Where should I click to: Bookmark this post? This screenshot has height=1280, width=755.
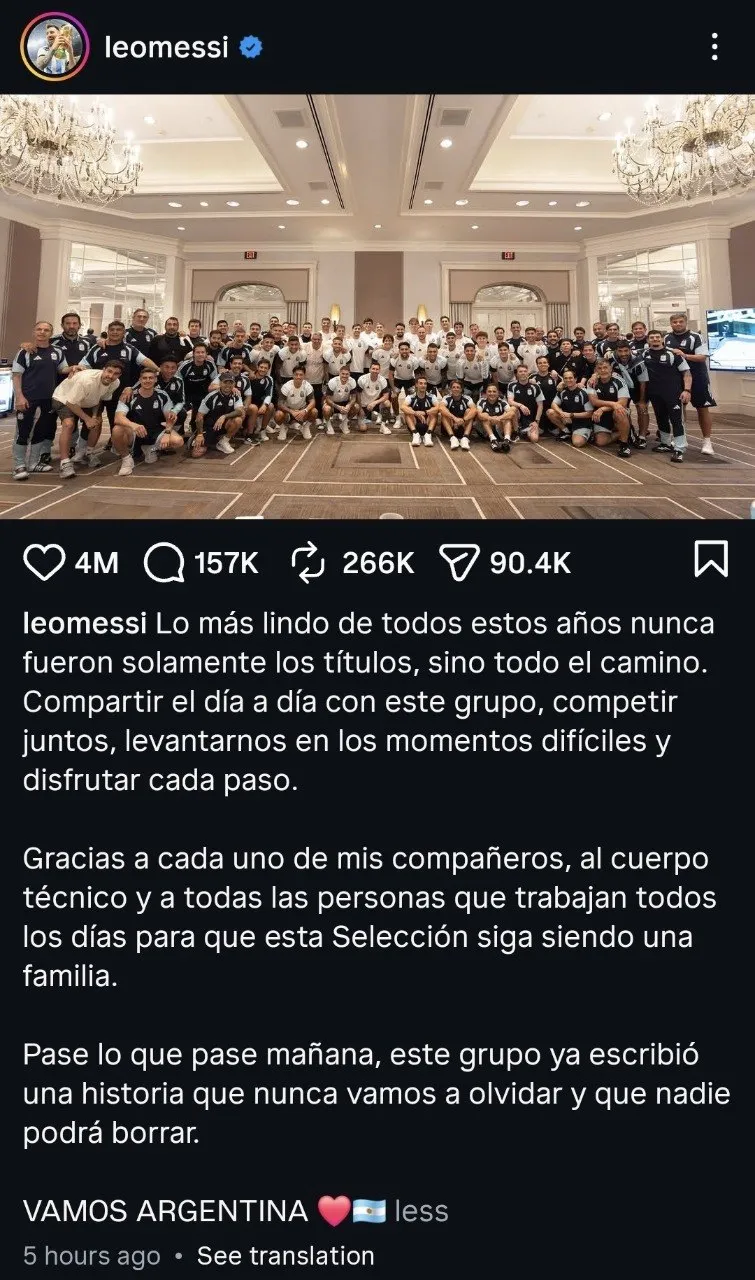click(710, 561)
